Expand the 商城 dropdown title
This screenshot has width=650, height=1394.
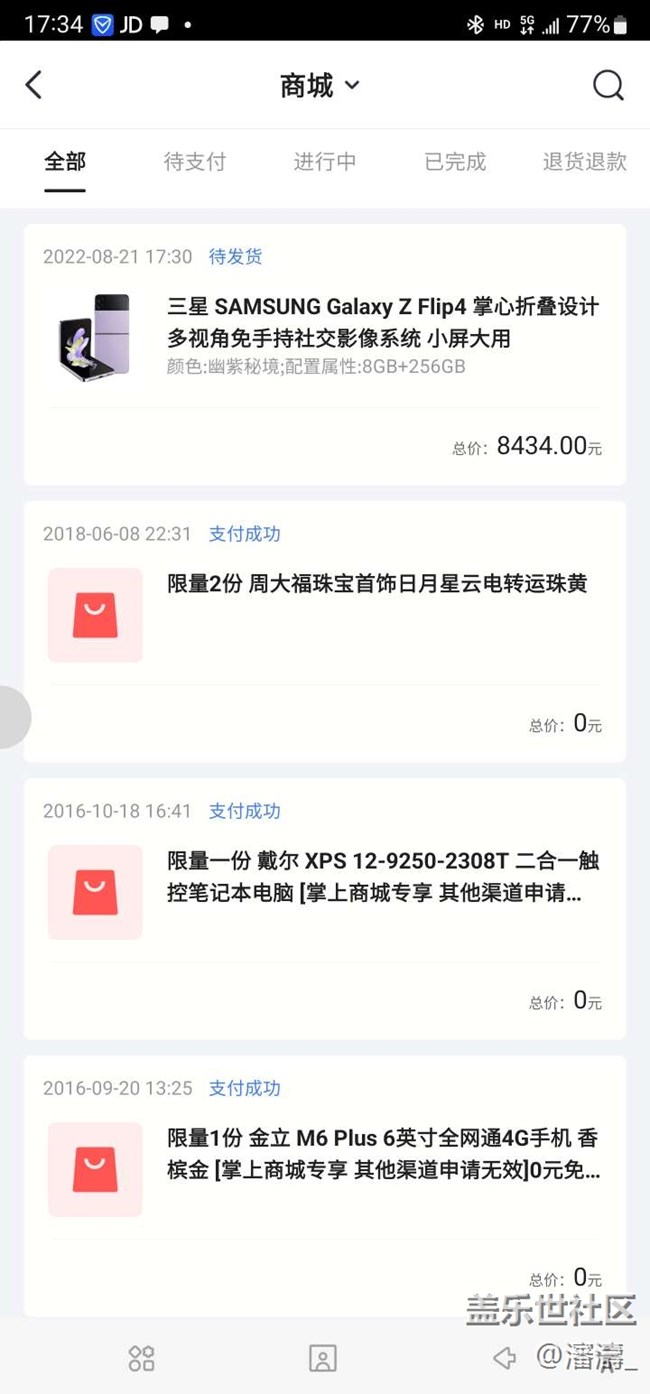coord(319,86)
